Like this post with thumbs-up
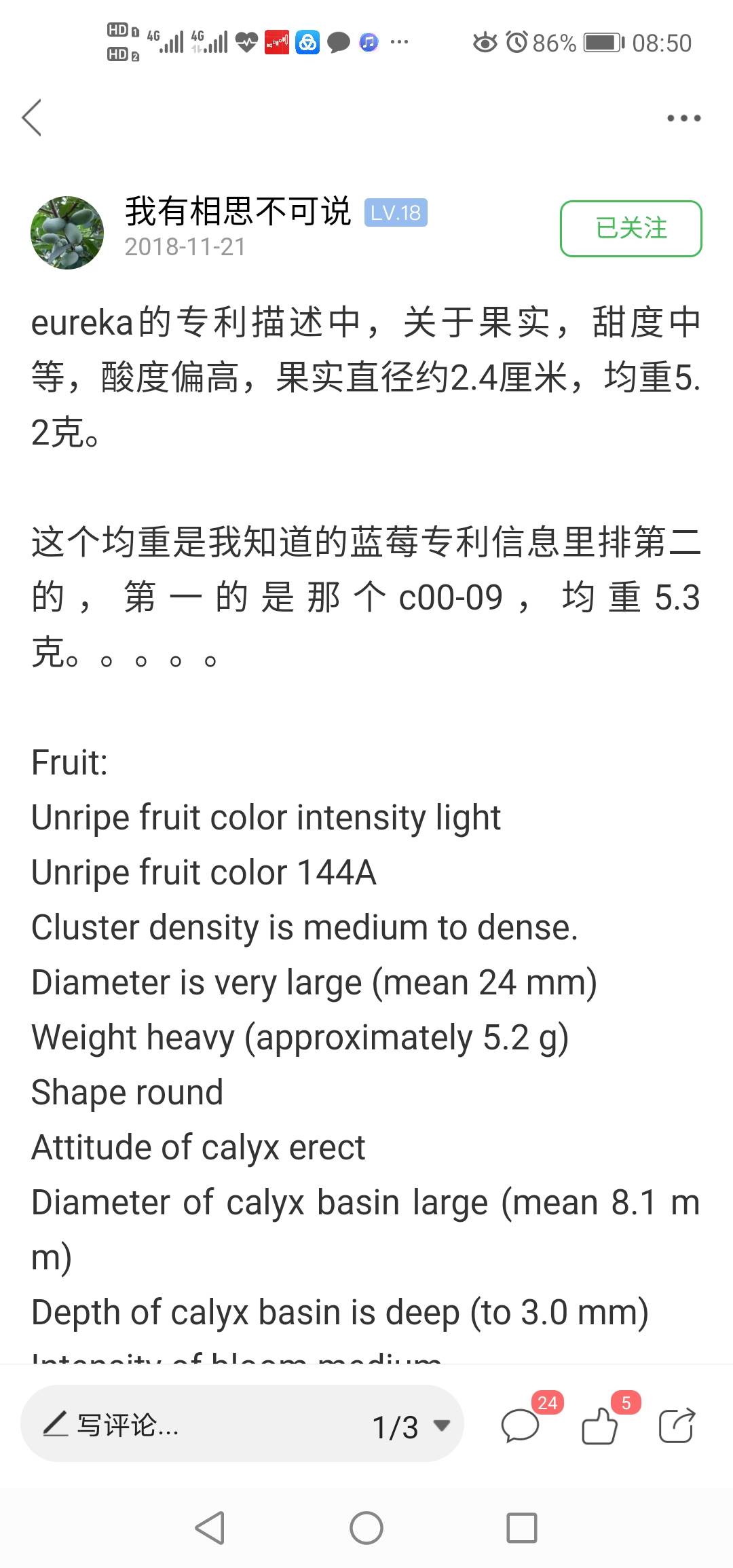Screen dimensions: 733x1568 (x=600, y=1424)
